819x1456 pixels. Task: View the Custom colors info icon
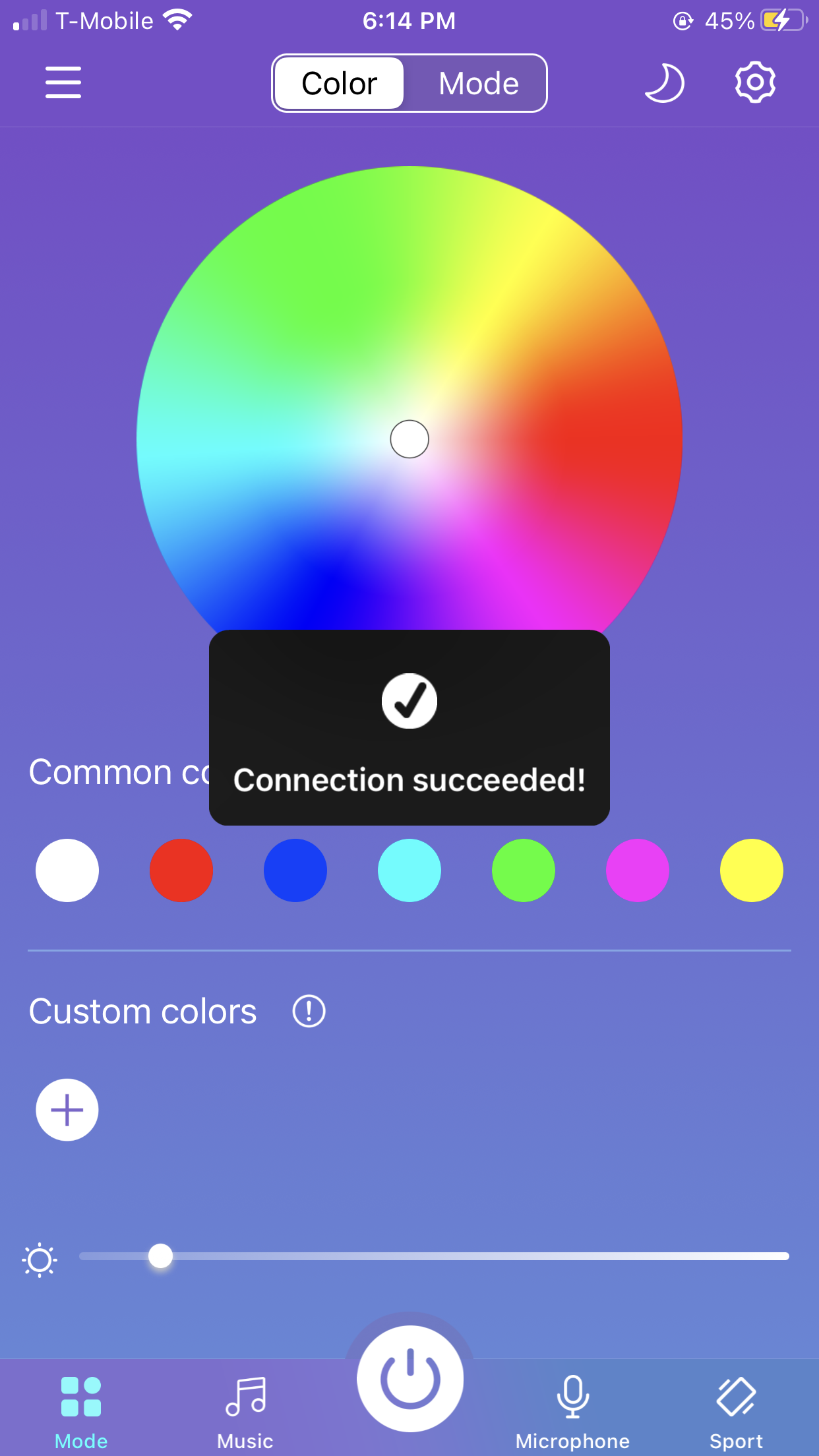point(309,1011)
